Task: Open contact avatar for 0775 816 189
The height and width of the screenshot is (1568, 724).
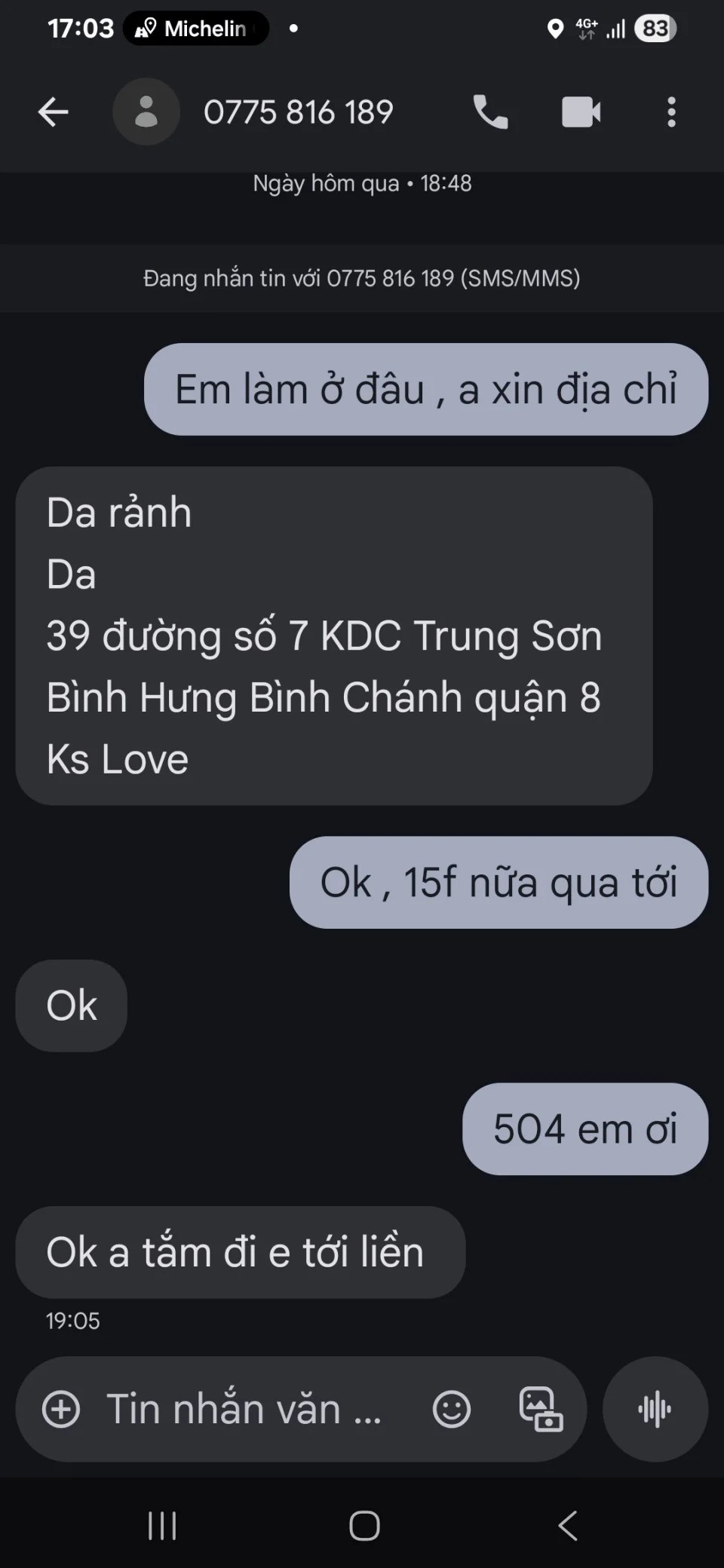Action: (x=146, y=112)
